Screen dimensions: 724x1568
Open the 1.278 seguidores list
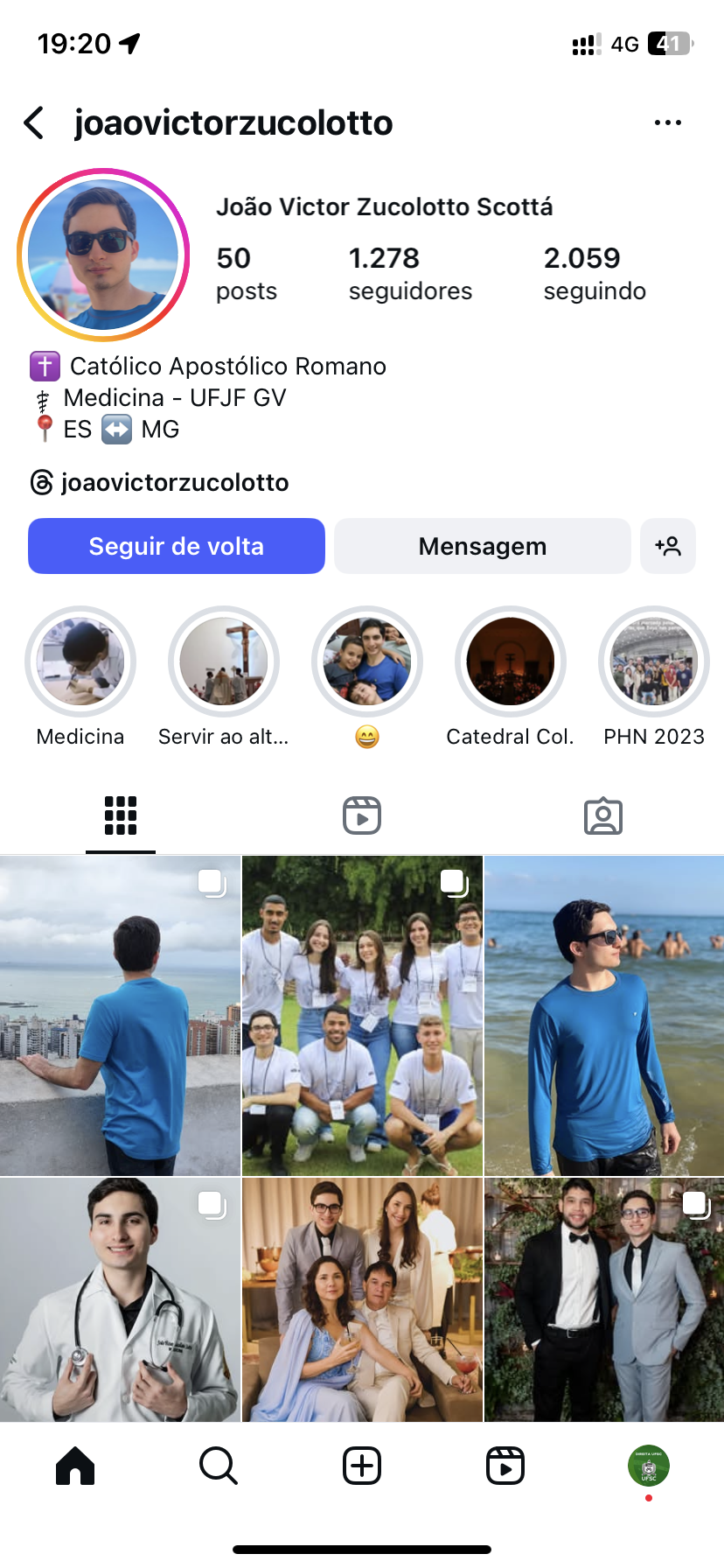coord(409,274)
